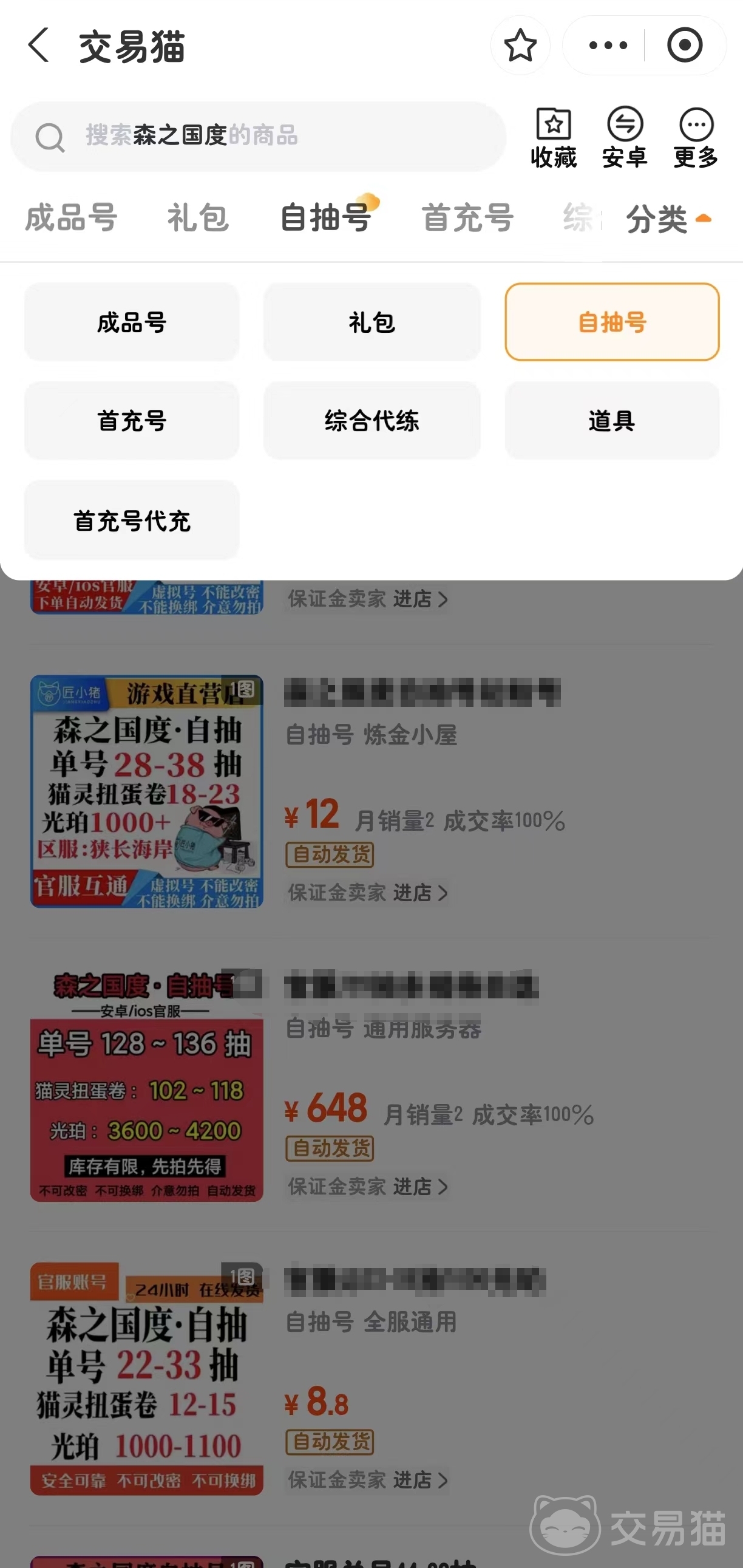Image resolution: width=743 pixels, height=1568 pixels.
Task: Select 成品号 in the category grid
Action: click(x=132, y=322)
